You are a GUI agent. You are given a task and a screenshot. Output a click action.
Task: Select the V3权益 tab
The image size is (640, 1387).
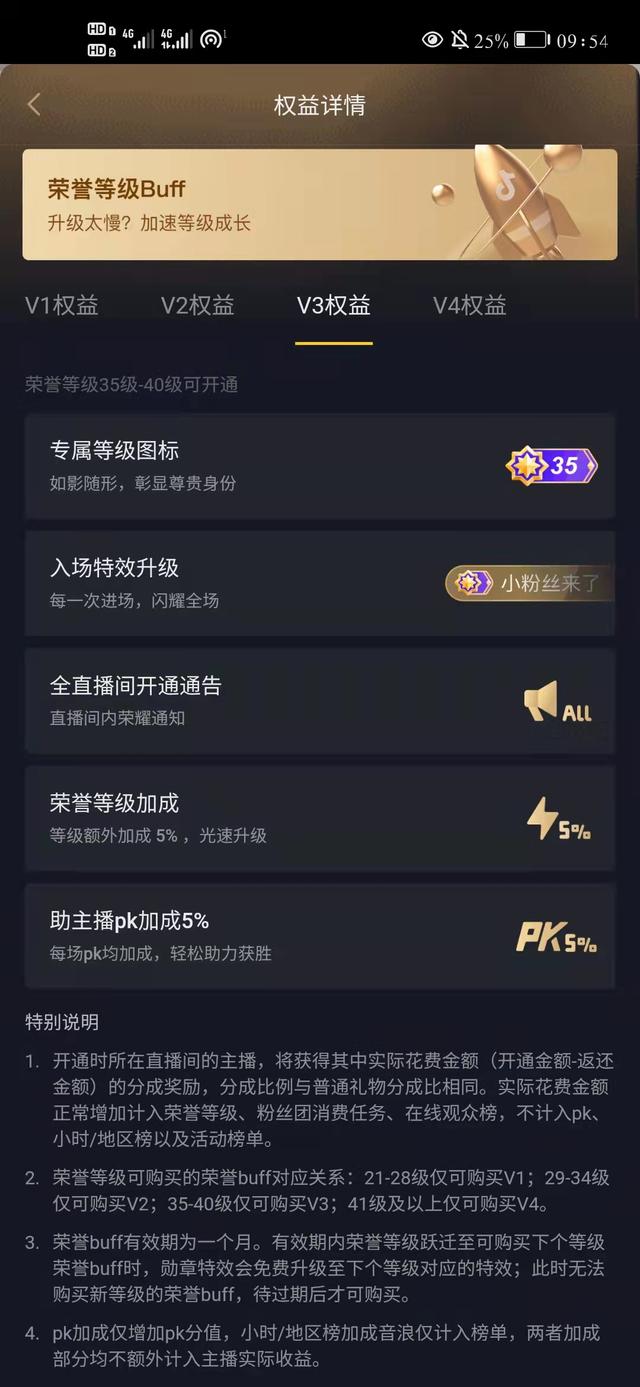[334, 306]
